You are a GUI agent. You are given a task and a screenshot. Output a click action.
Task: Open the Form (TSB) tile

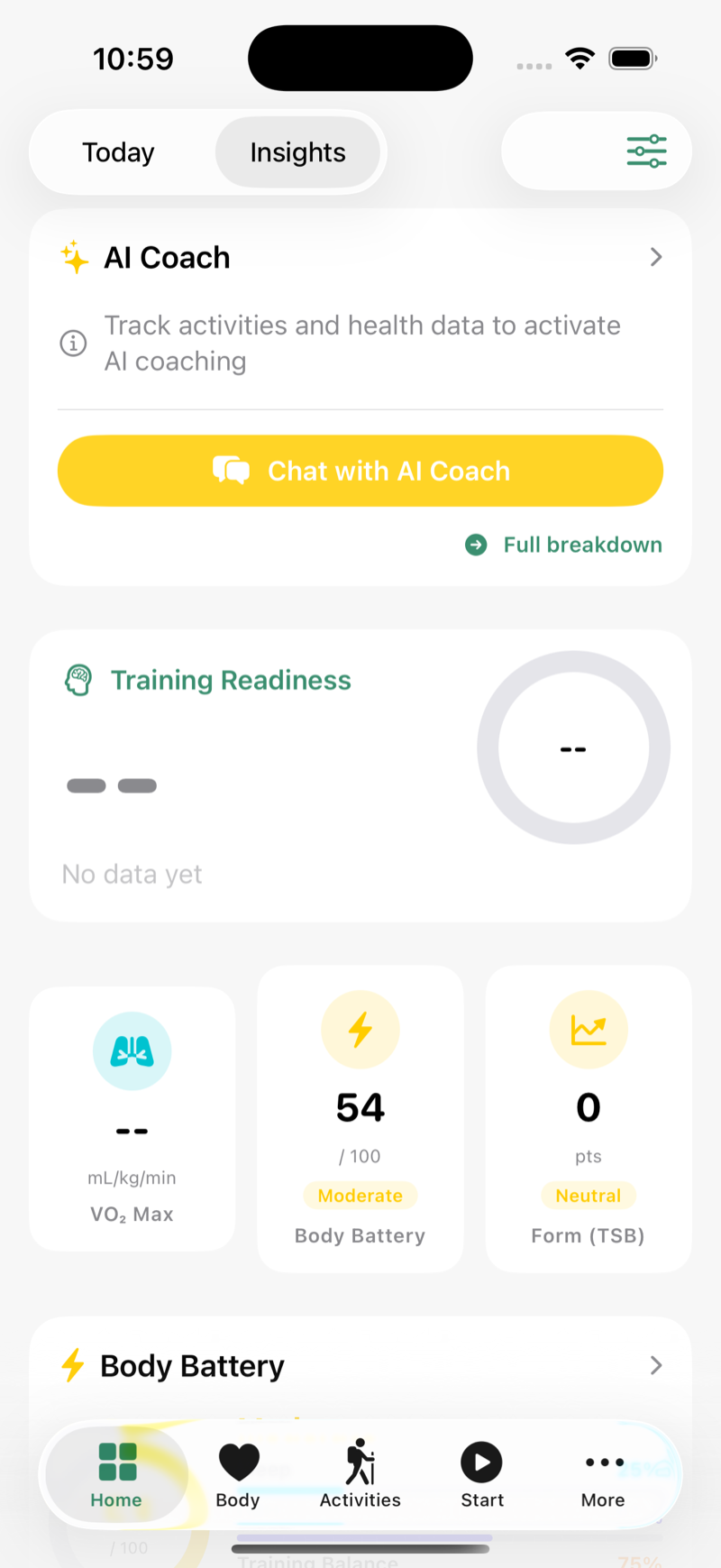point(589,1118)
